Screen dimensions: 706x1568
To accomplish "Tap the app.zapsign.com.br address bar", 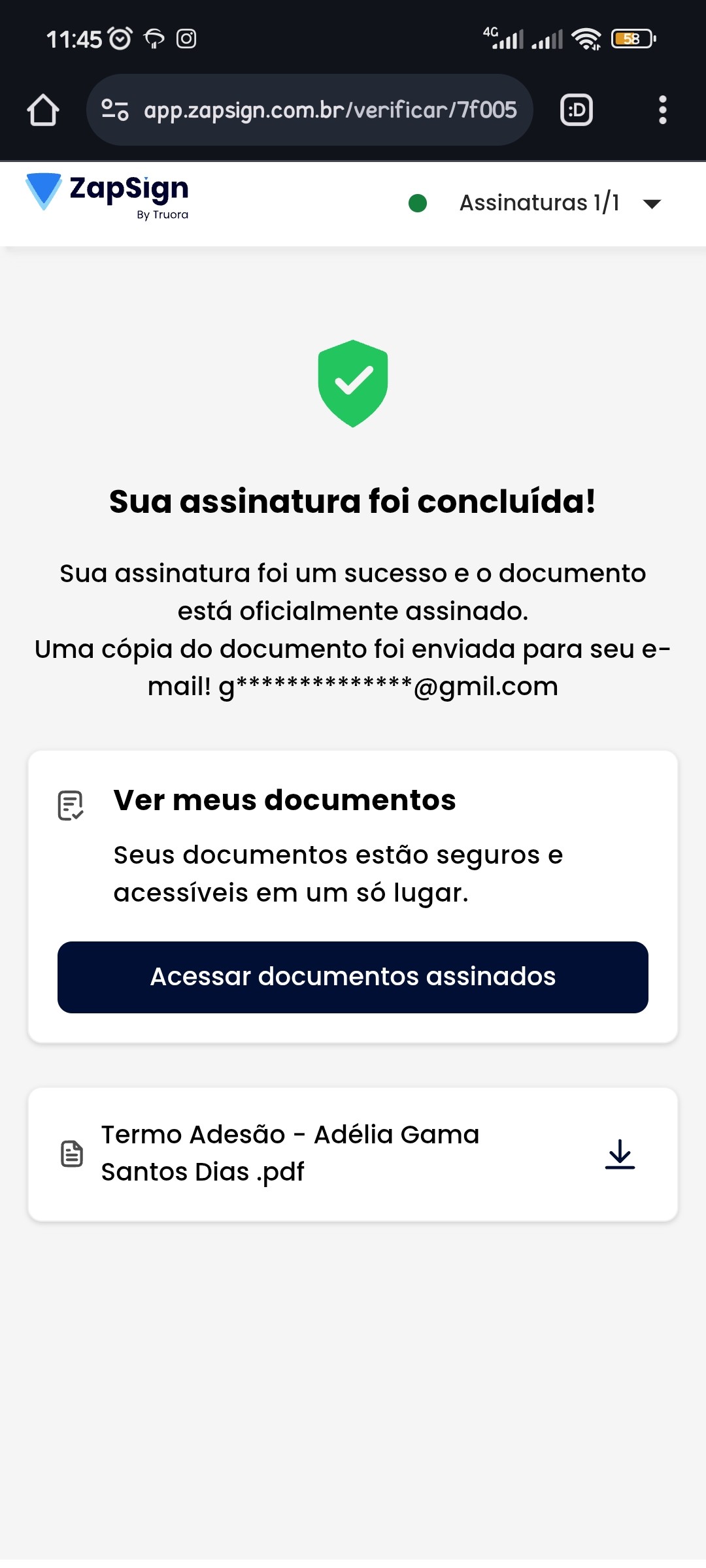I will tap(330, 110).
